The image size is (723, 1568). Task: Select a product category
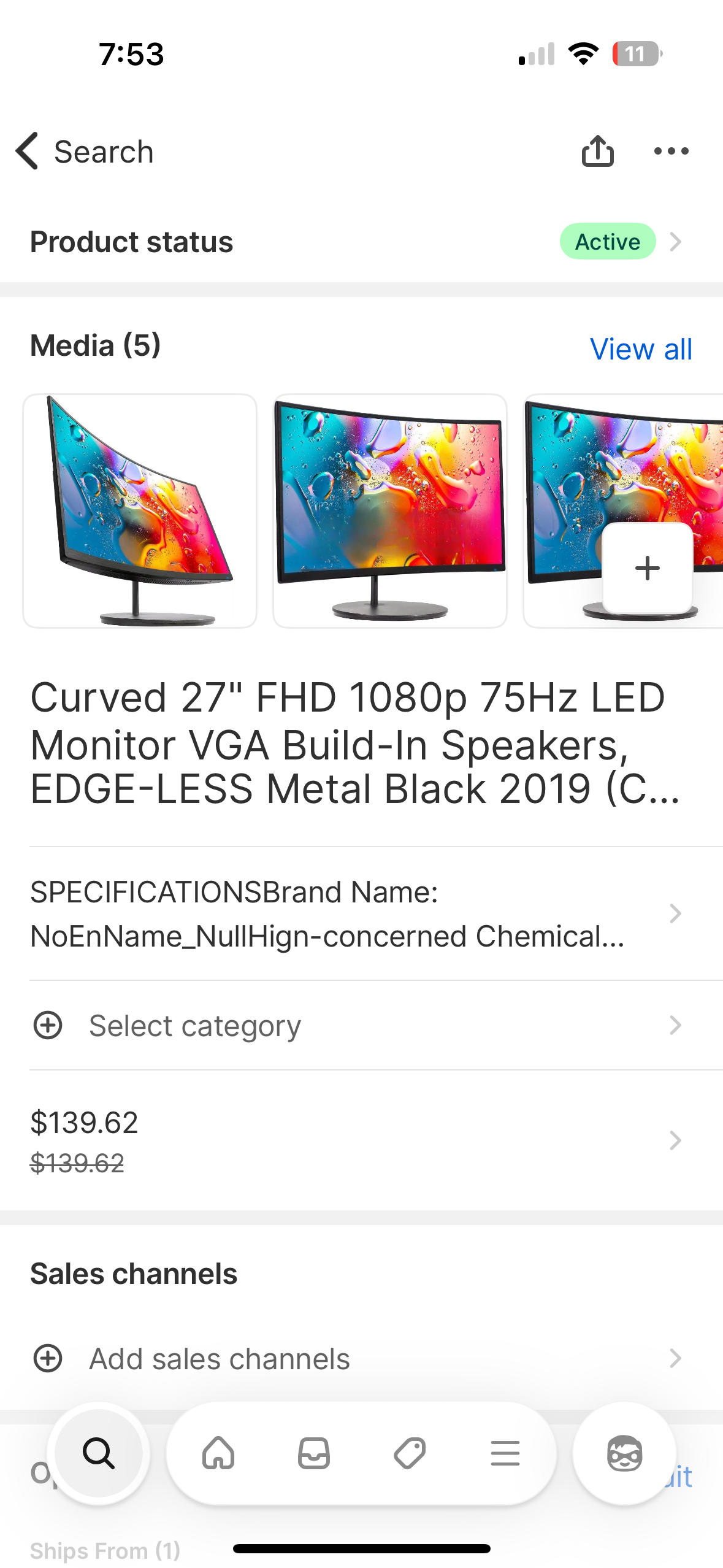pos(356,1025)
